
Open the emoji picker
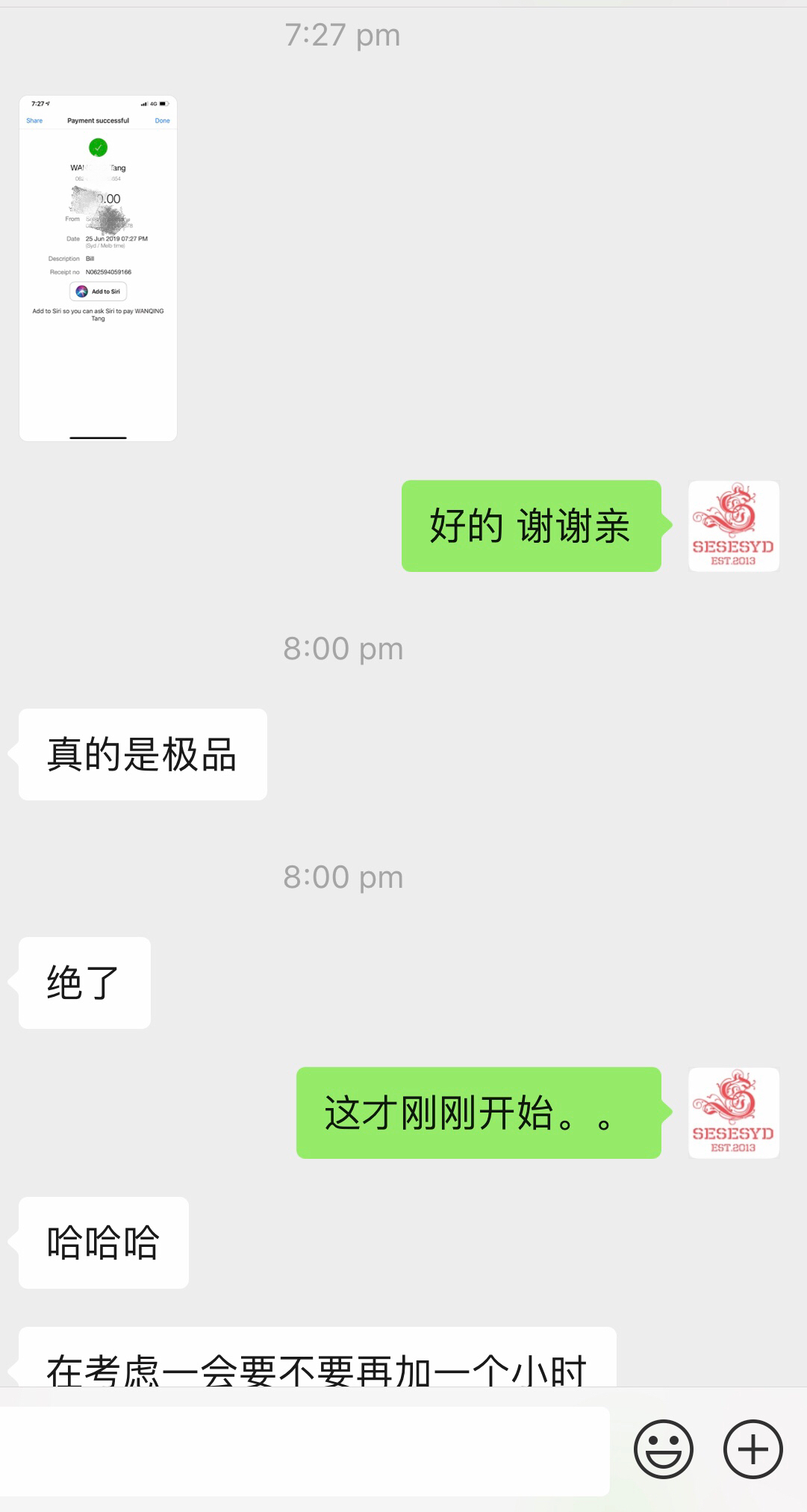[663, 1449]
